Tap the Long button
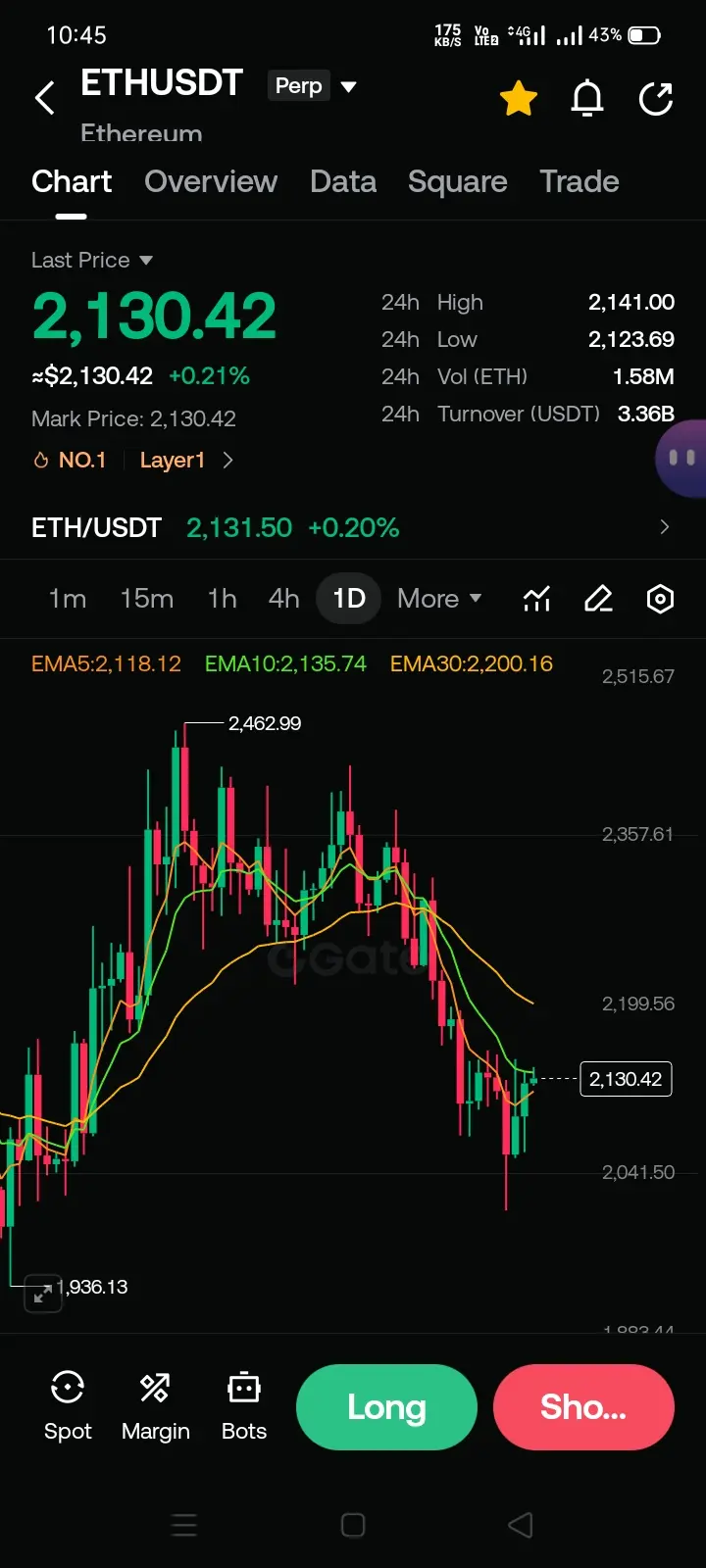The width and height of the screenshot is (706, 1568). click(x=386, y=1407)
